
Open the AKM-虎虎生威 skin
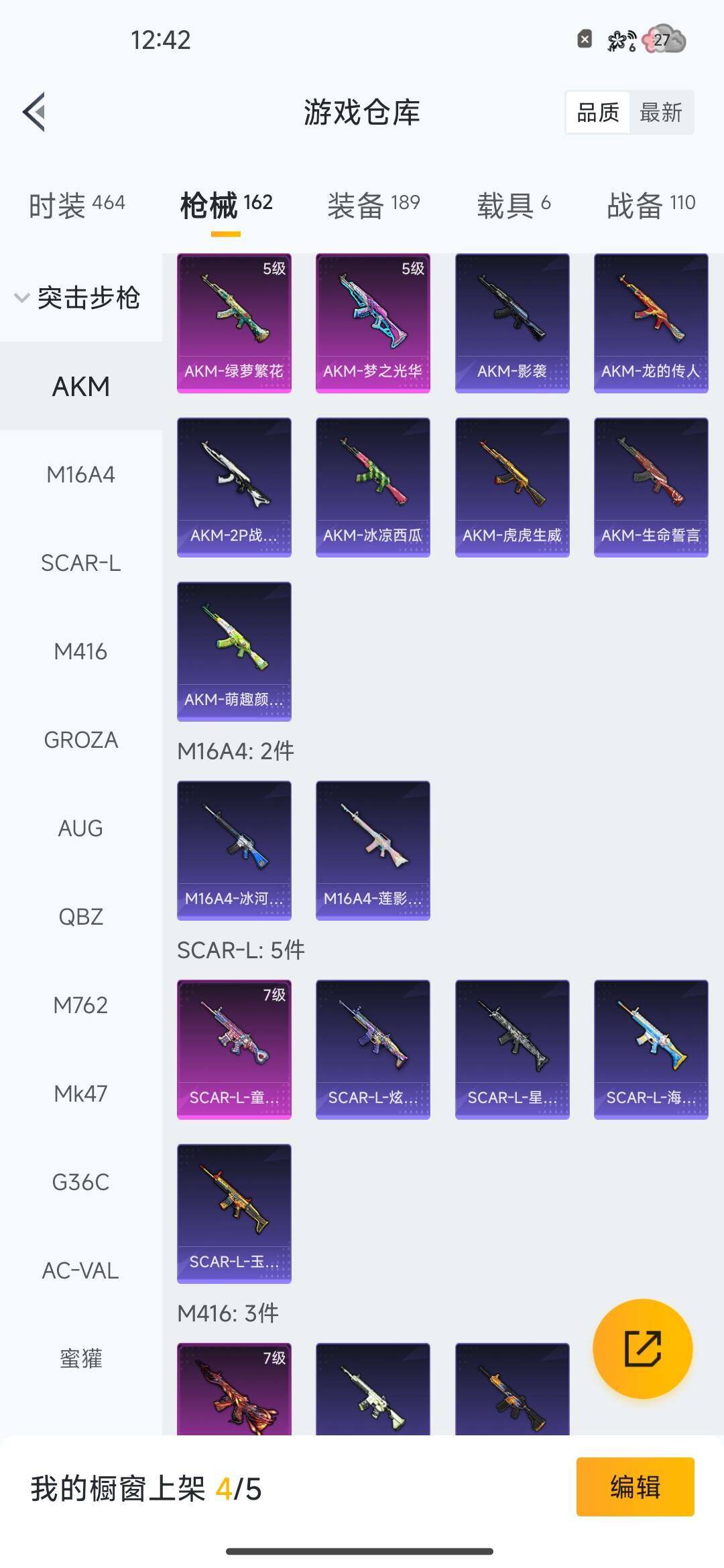[512, 486]
